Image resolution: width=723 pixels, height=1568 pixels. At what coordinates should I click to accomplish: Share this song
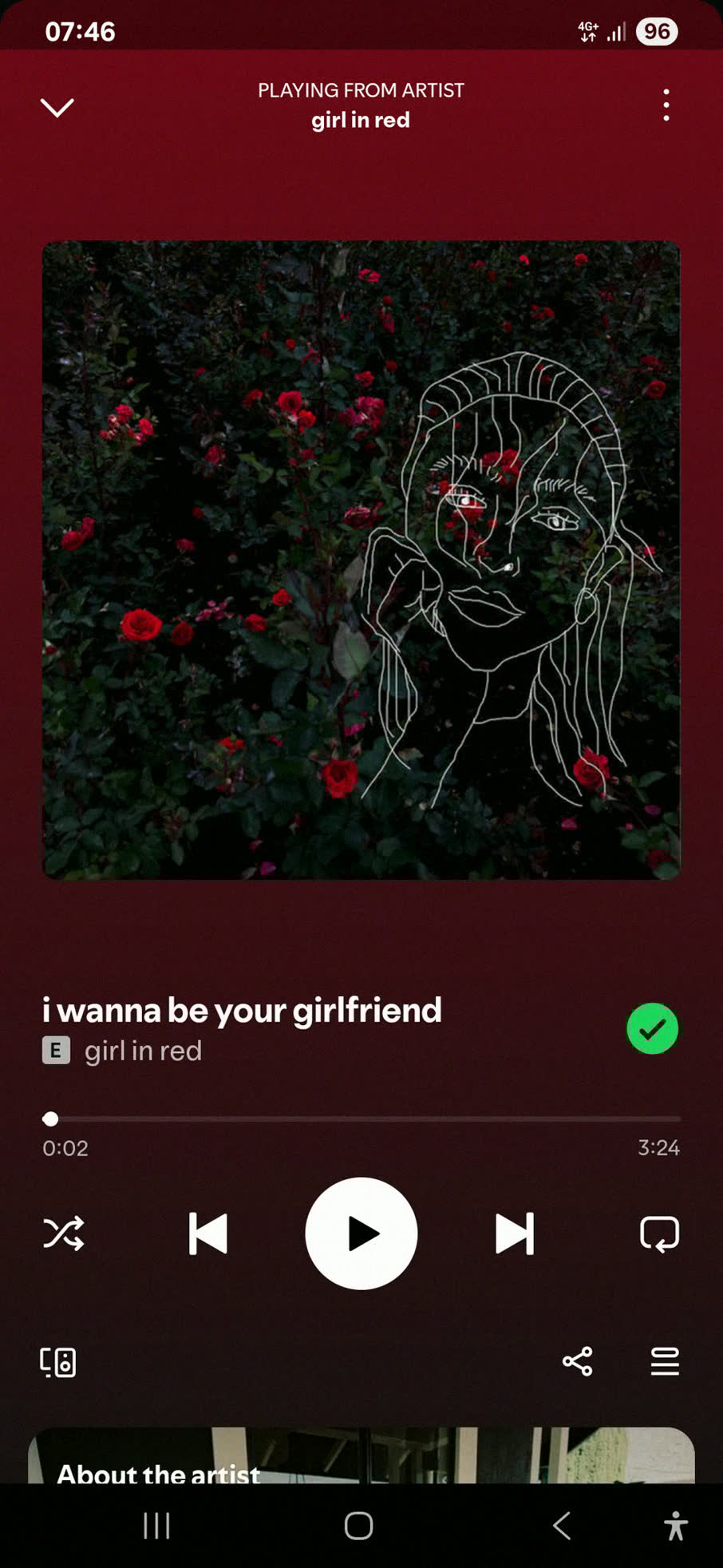(x=577, y=1361)
